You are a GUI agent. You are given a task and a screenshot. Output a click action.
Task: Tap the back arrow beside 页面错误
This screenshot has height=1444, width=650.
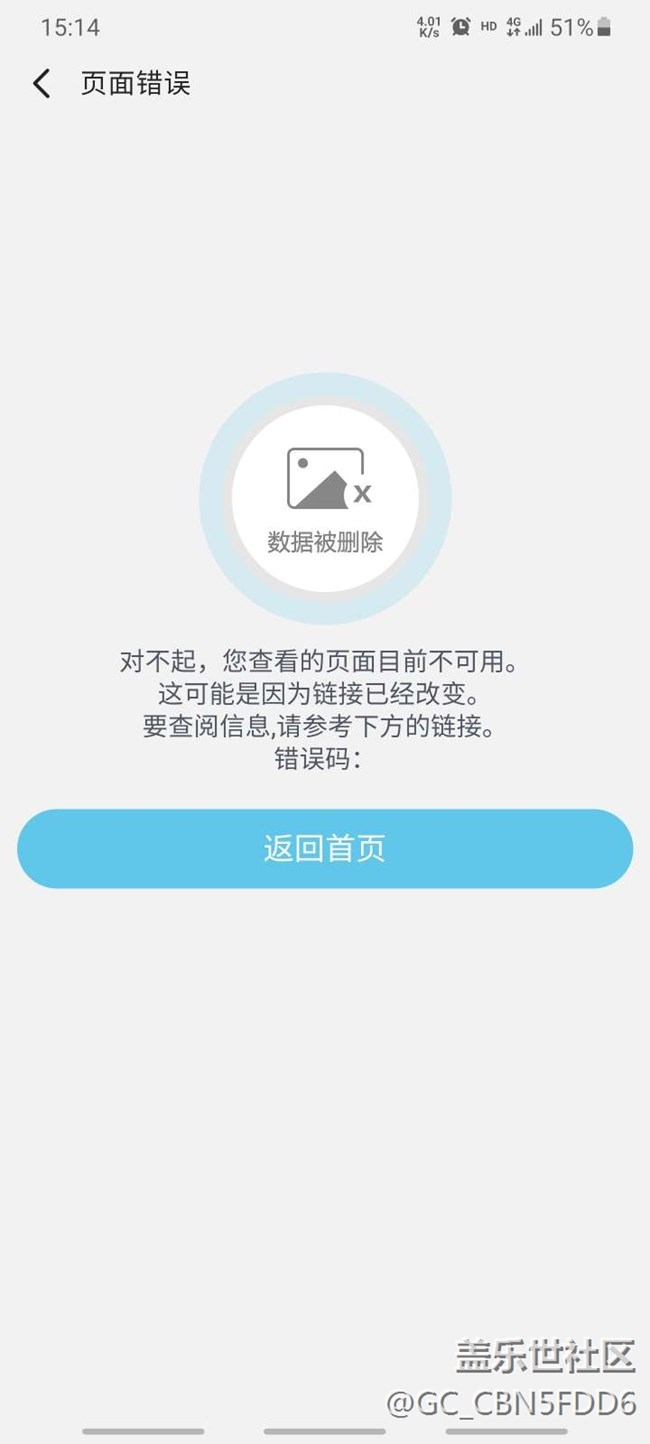(41, 83)
